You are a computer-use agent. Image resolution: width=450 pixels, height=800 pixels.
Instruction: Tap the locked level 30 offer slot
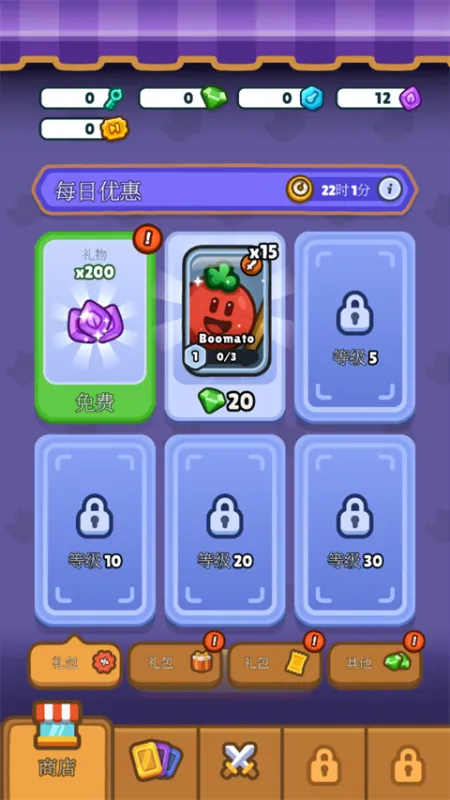click(355, 530)
